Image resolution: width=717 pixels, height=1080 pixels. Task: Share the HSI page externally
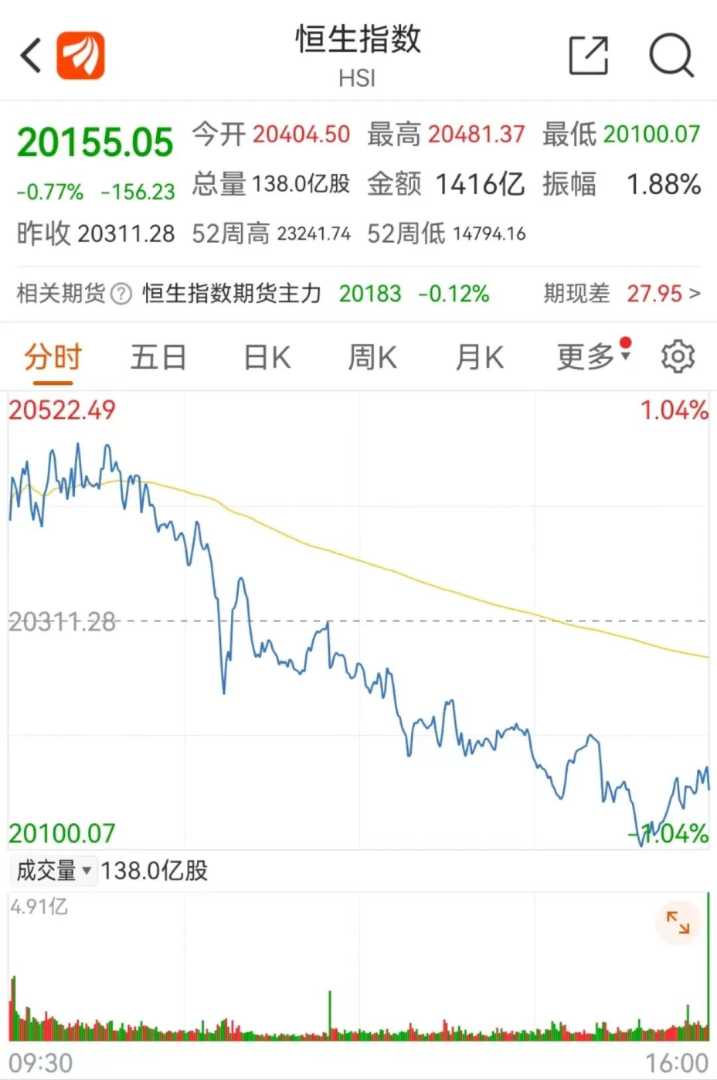tap(588, 56)
